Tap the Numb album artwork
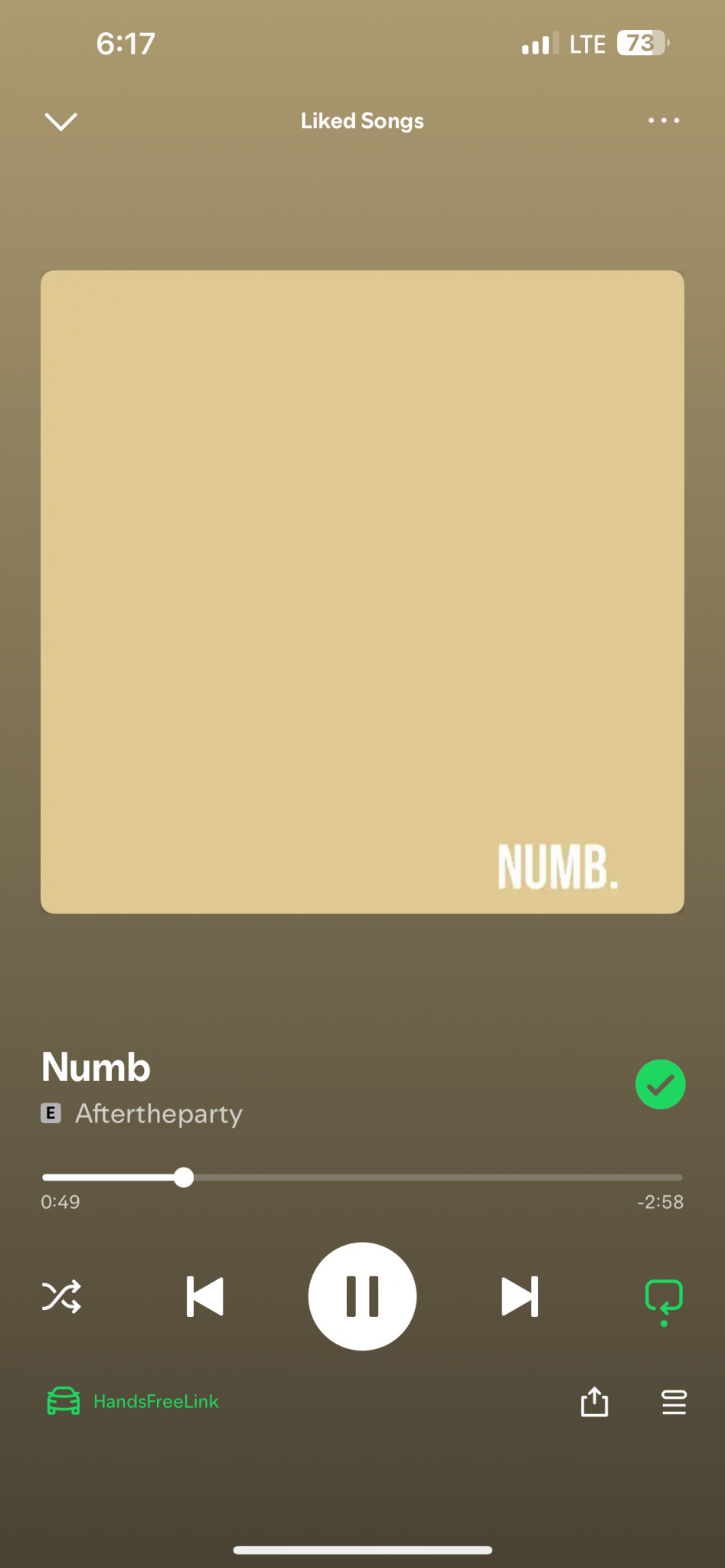This screenshot has height=1568, width=725. tap(362, 592)
